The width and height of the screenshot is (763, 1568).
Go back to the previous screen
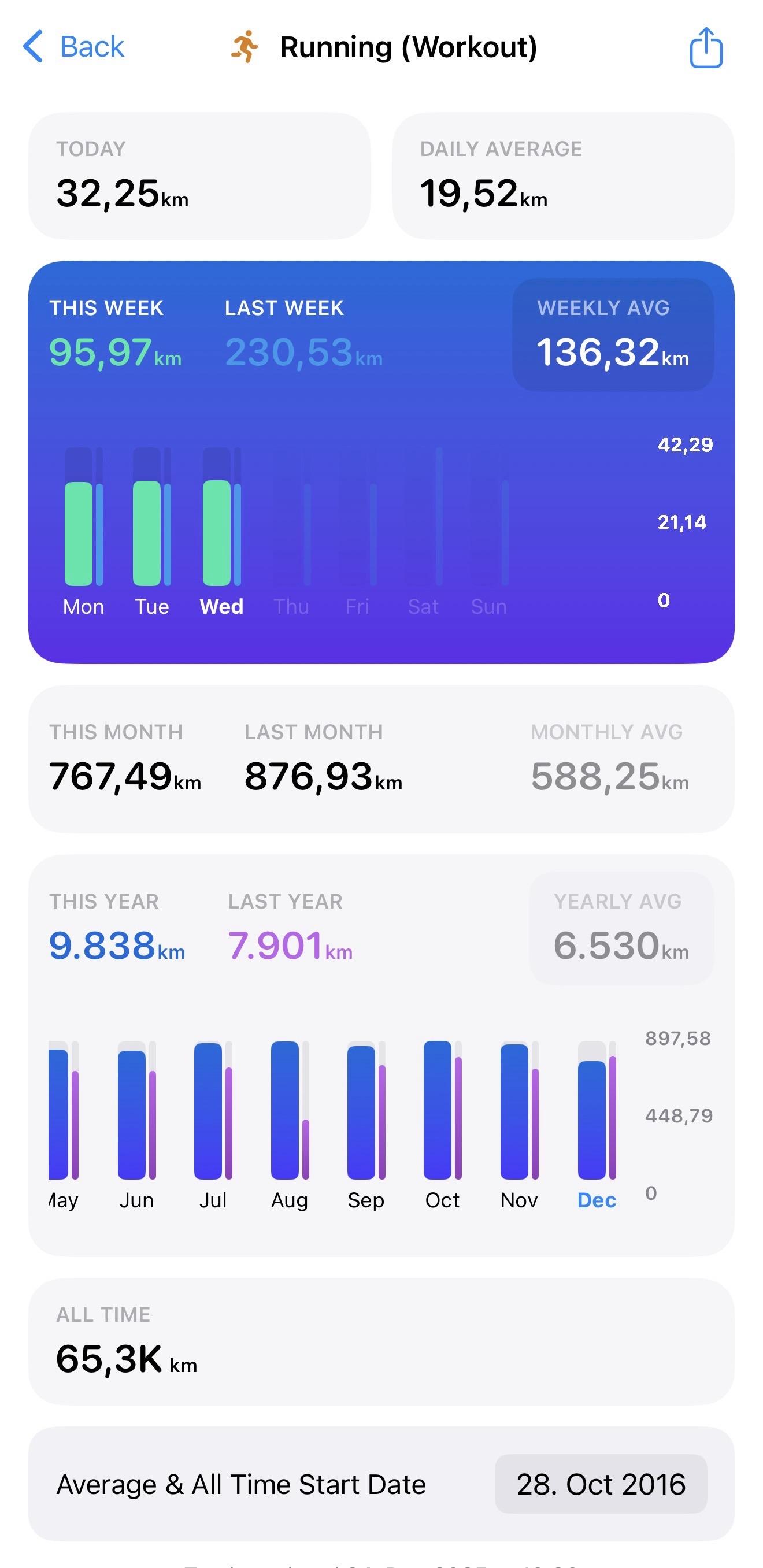(x=73, y=47)
